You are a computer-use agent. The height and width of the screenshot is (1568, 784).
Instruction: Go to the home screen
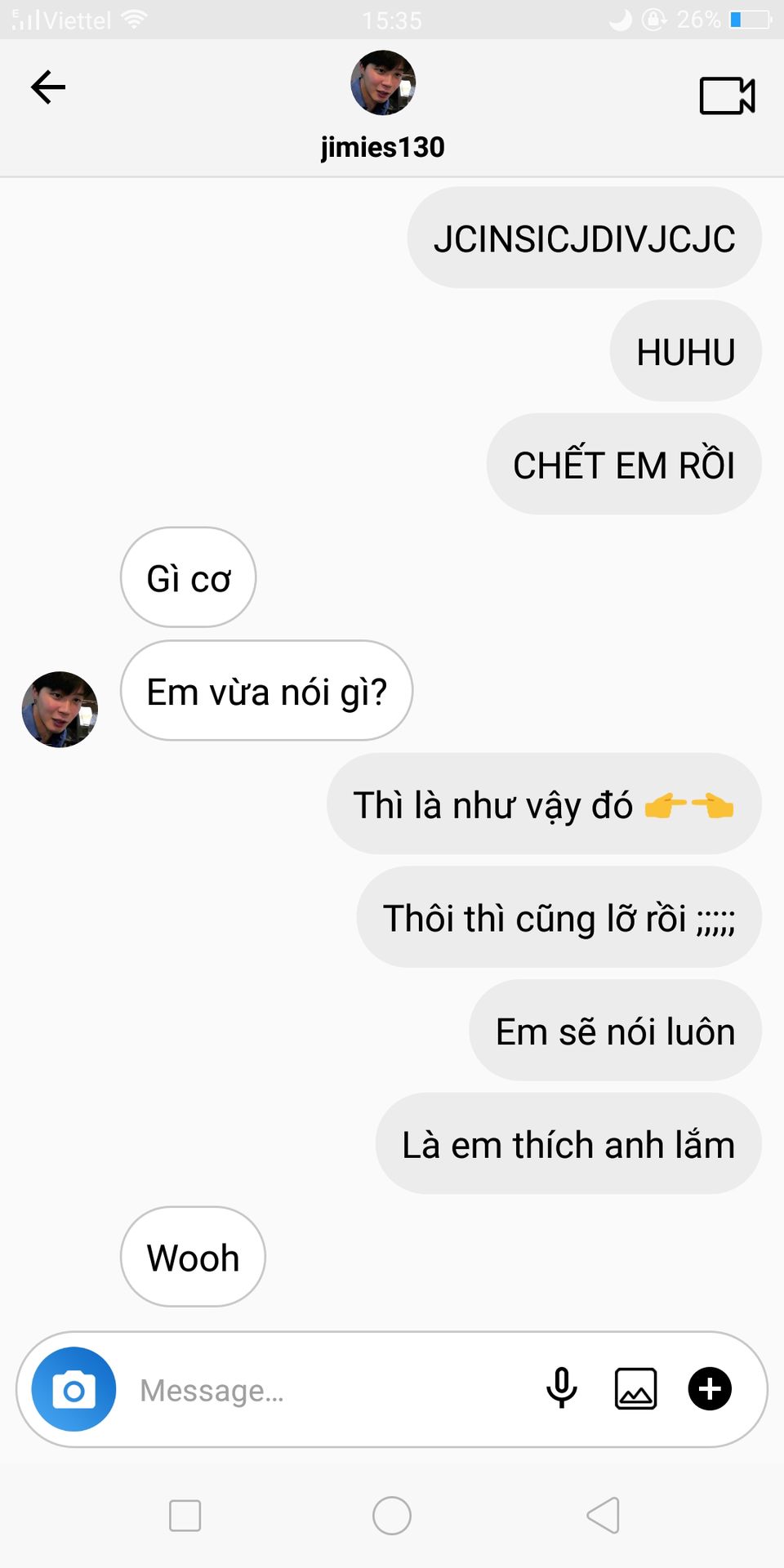point(392,1516)
